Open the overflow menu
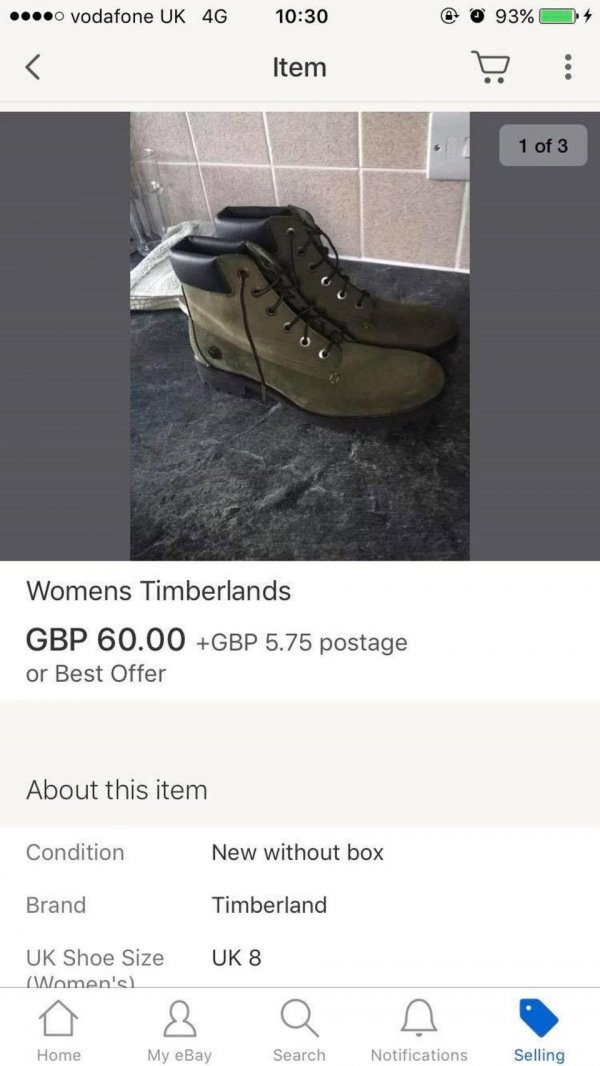Image resolution: width=600 pixels, height=1066 pixels. [x=567, y=67]
